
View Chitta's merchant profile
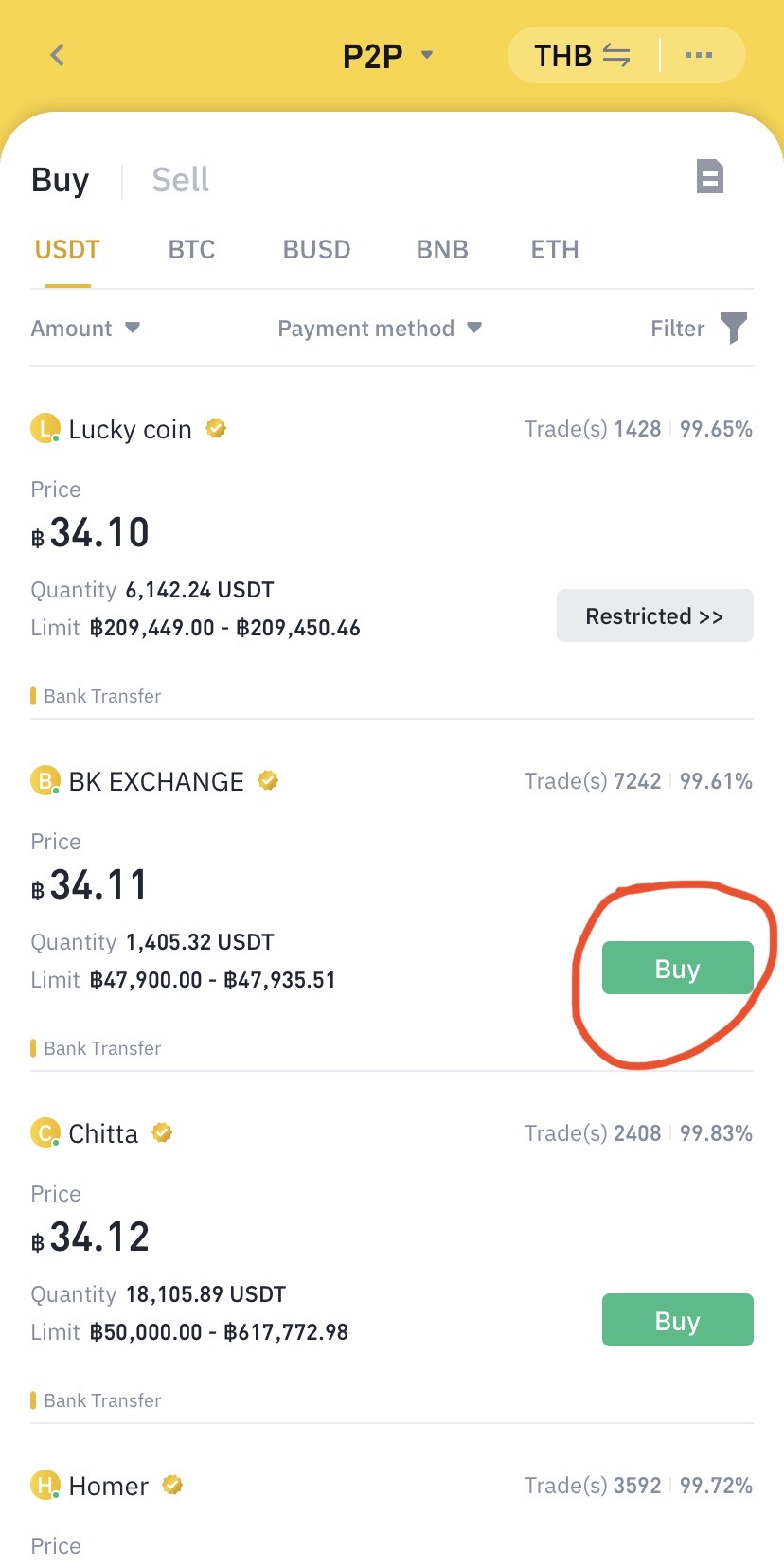point(103,1134)
